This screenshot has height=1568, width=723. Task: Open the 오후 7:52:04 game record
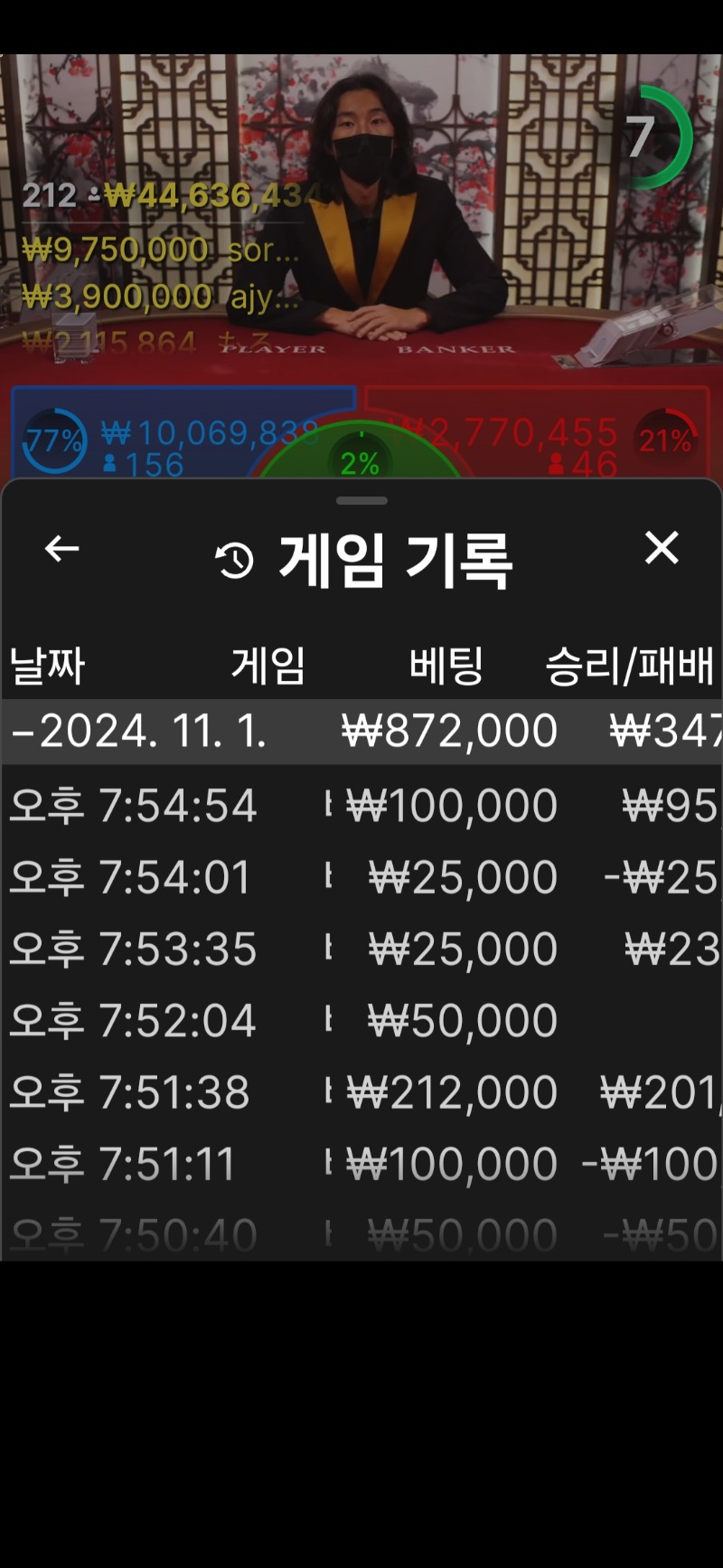point(361,1020)
